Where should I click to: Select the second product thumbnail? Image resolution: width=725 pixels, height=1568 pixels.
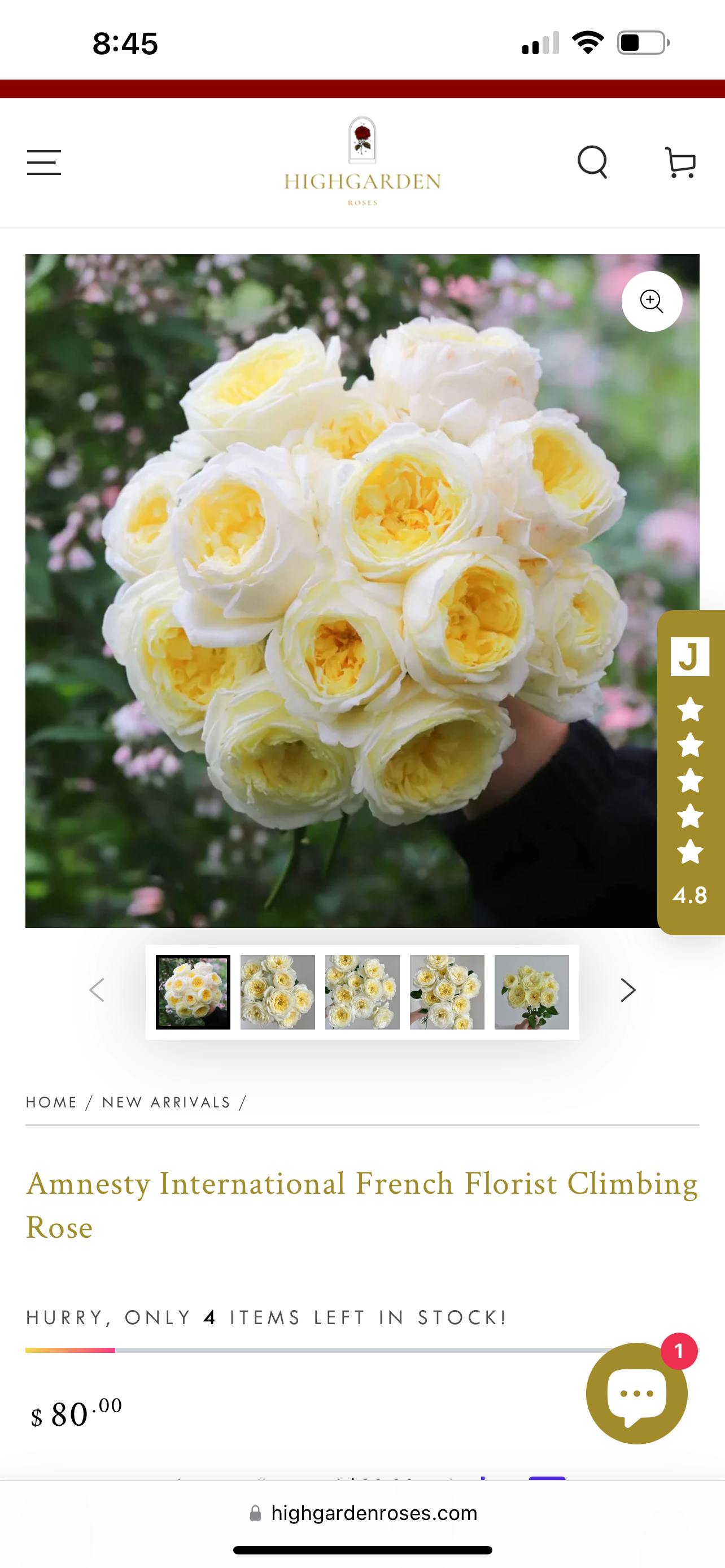(278, 992)
